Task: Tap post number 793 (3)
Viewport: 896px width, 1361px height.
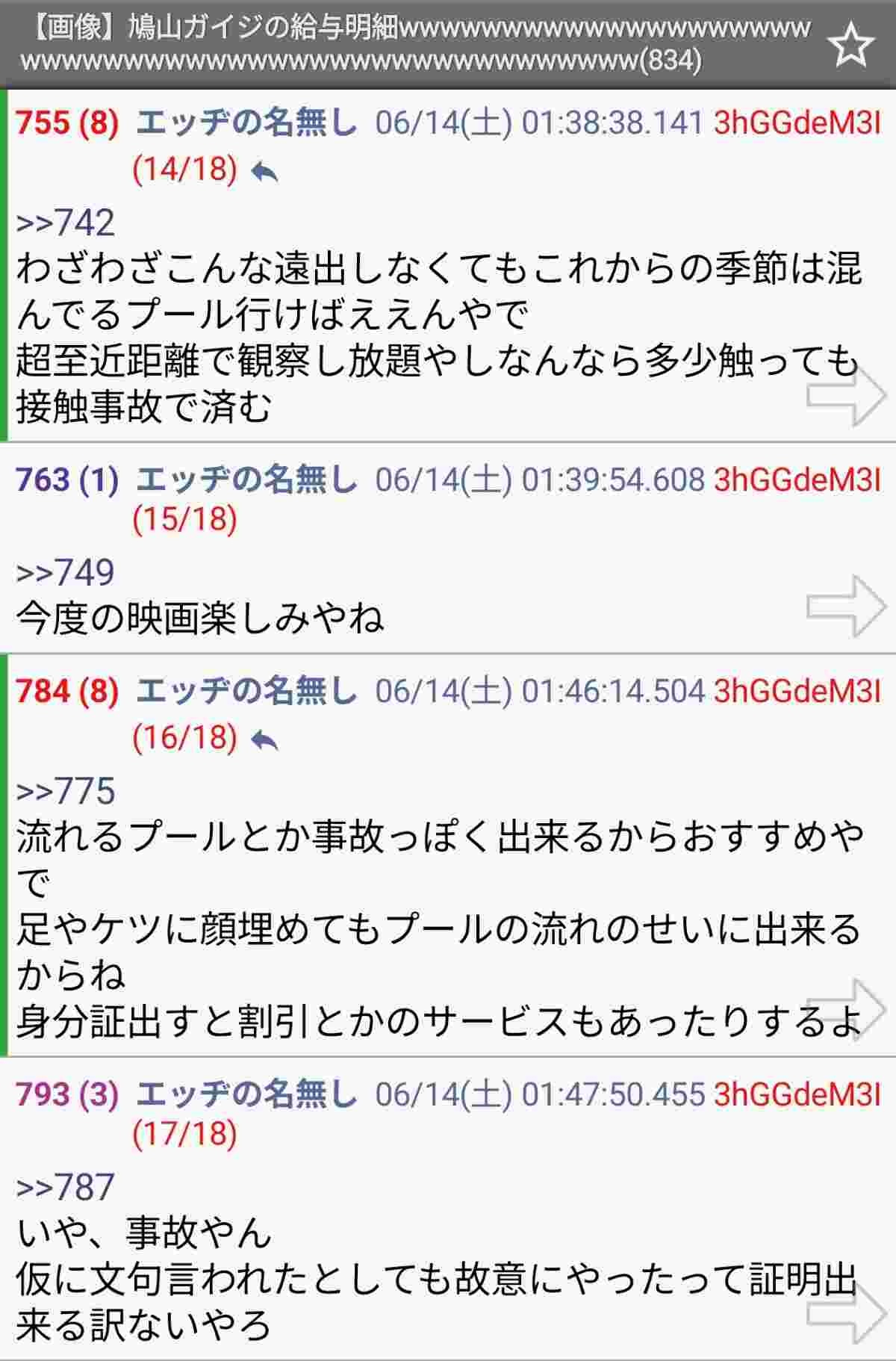Action: click(67, 1094)
